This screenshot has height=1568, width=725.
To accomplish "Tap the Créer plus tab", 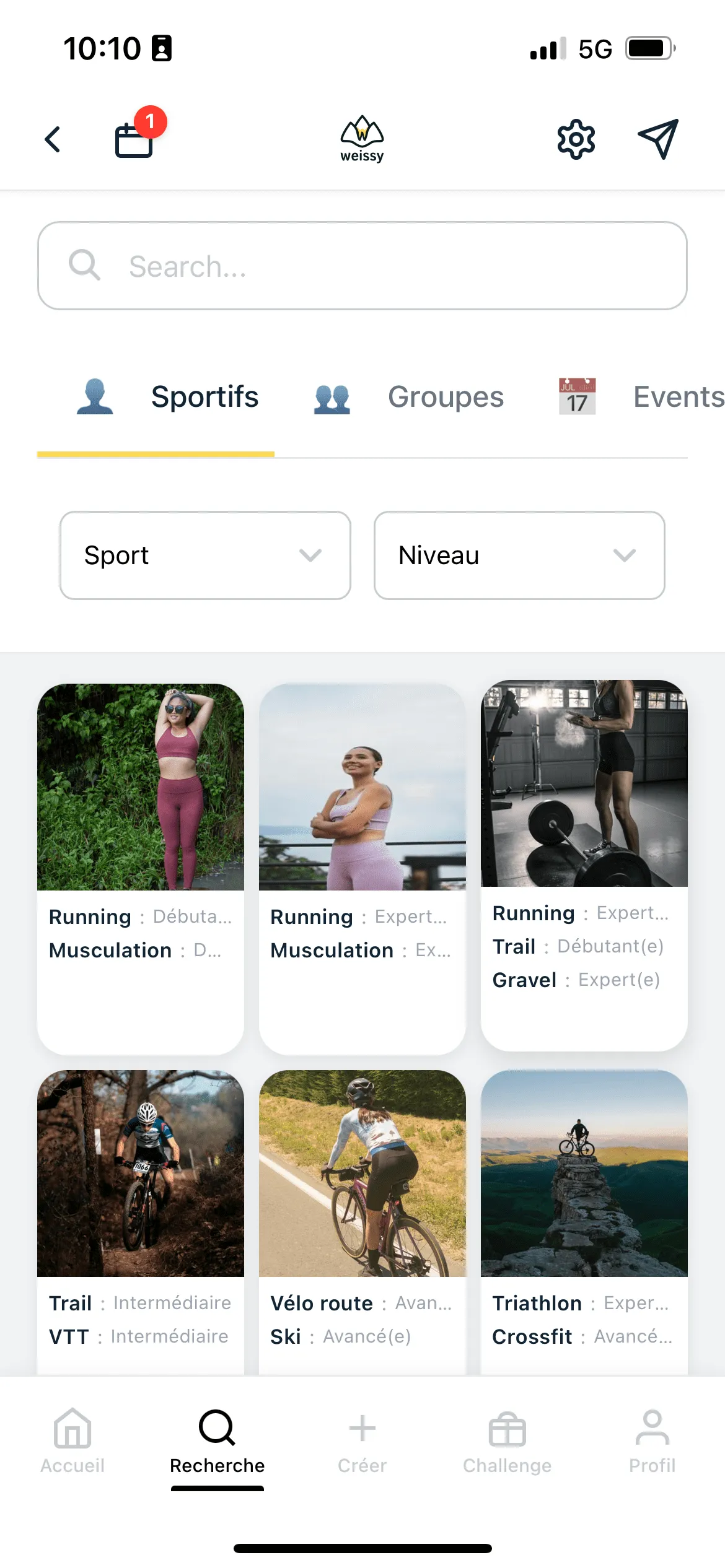I will point(362,1442).
